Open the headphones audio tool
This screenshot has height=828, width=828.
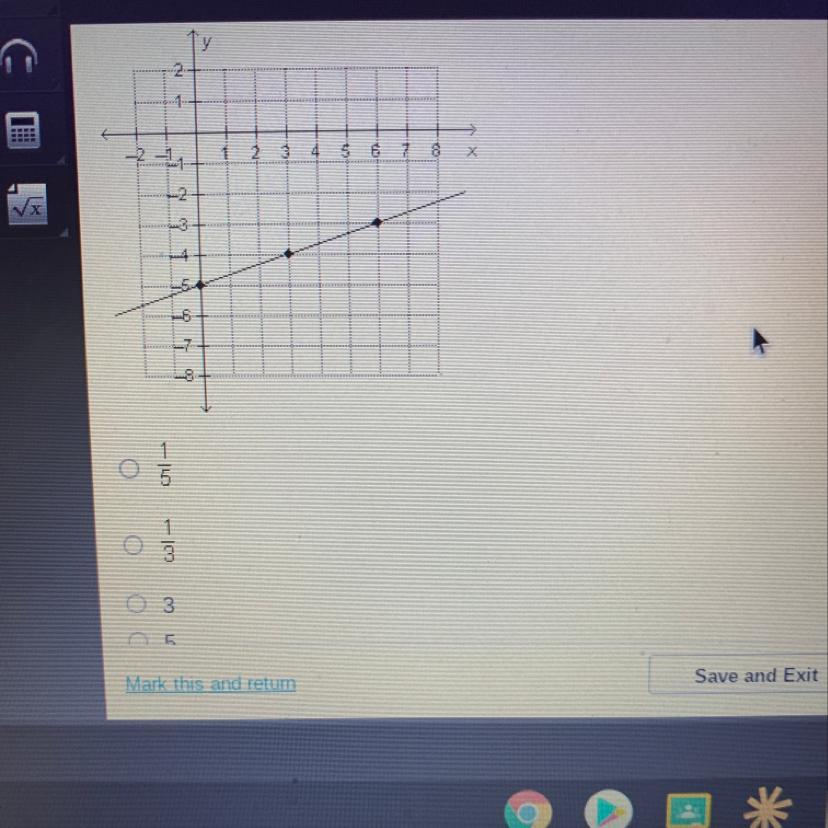[20, 57]
